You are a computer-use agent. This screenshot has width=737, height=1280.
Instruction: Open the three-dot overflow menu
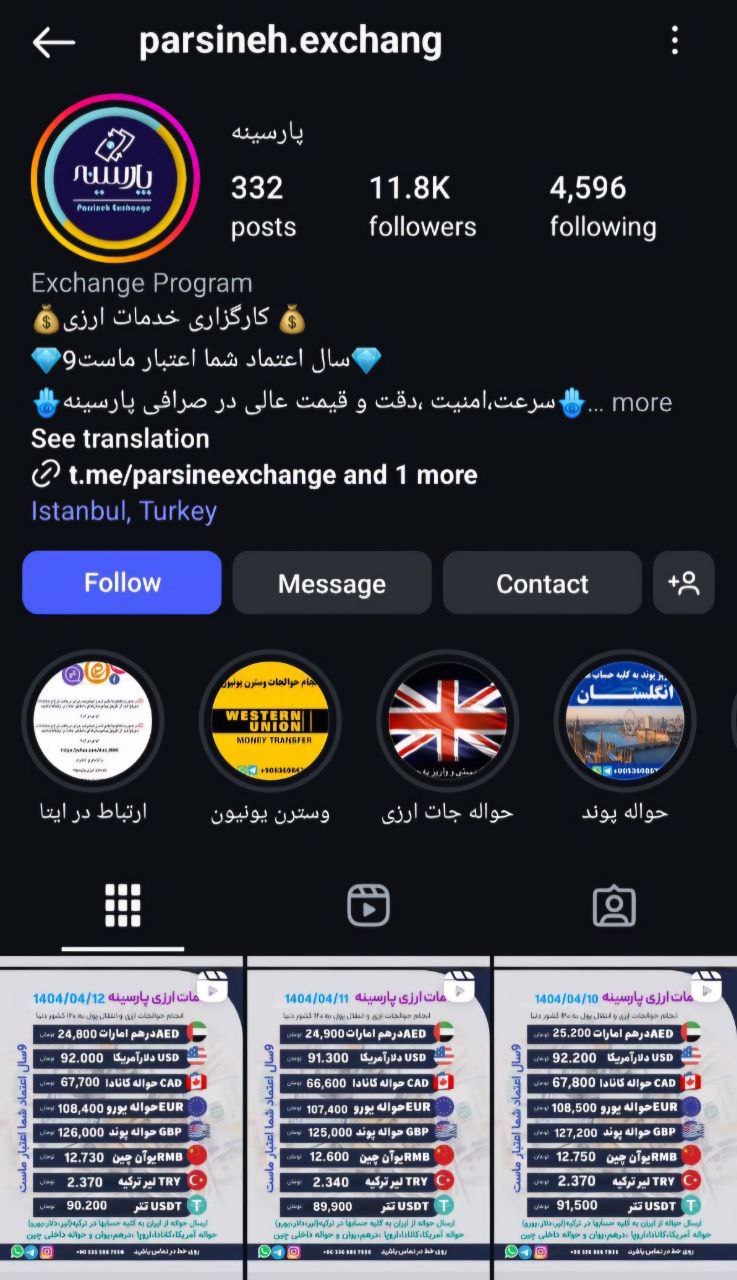pos(675,41)
